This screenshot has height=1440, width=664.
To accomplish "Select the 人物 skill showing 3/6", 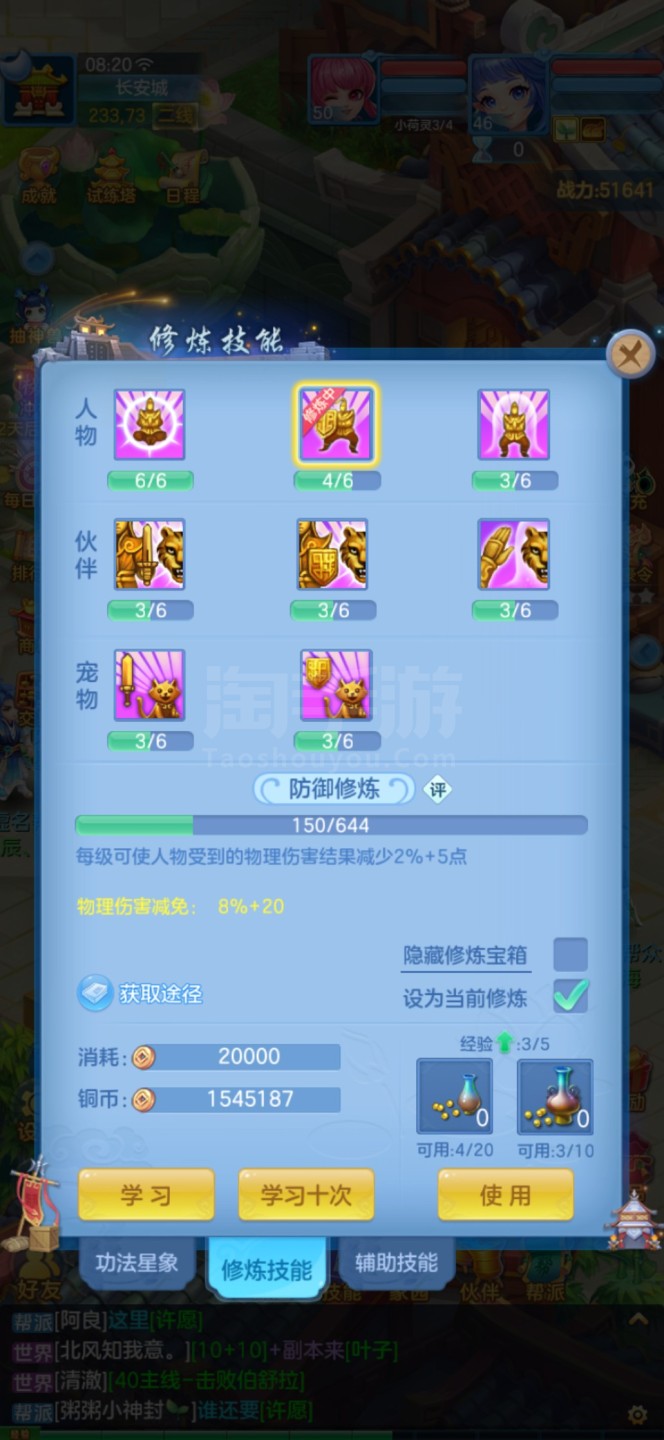I will tap(514, 425).
